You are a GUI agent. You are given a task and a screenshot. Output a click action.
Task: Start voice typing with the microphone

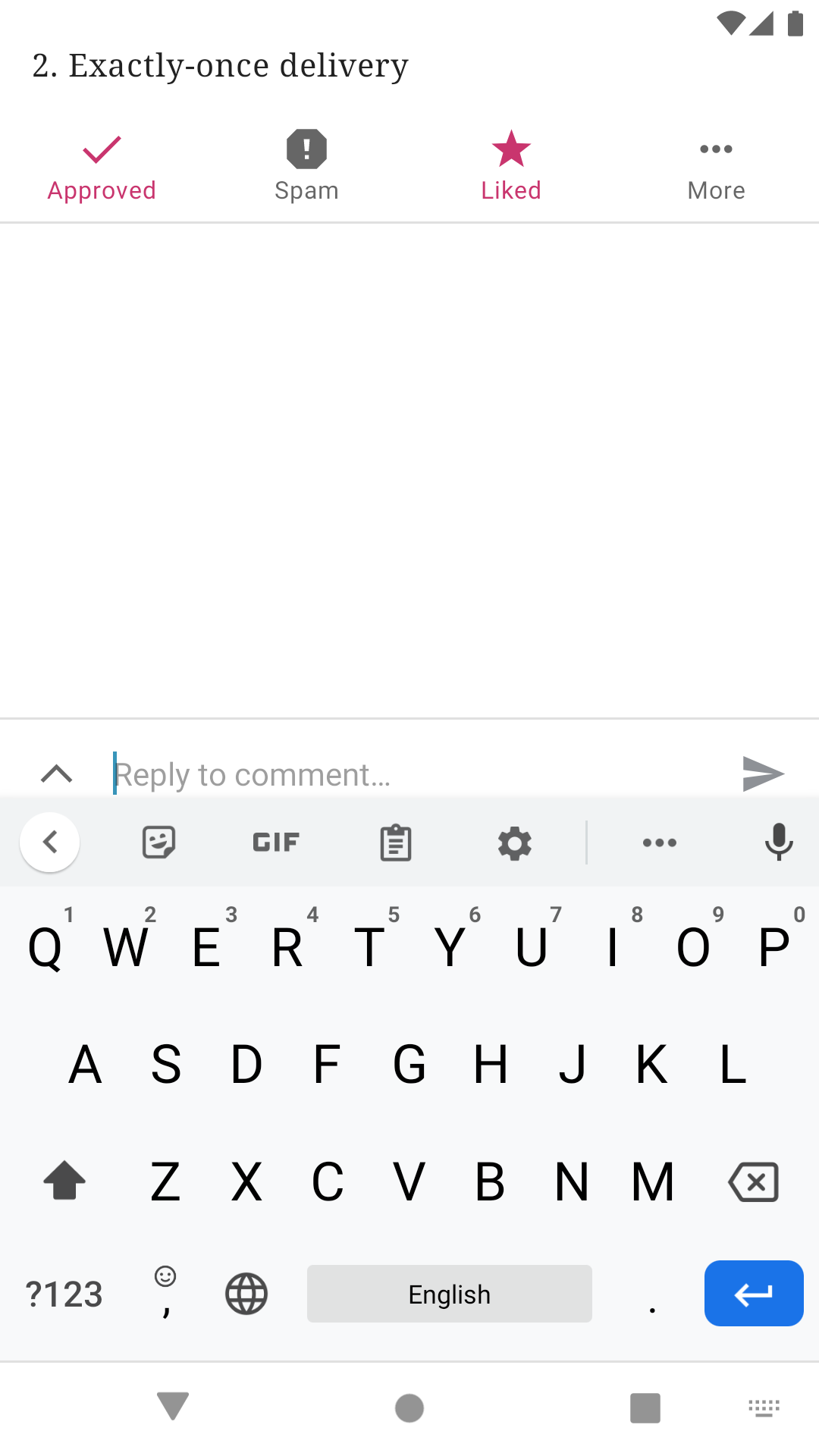click(x=779, y=843)
